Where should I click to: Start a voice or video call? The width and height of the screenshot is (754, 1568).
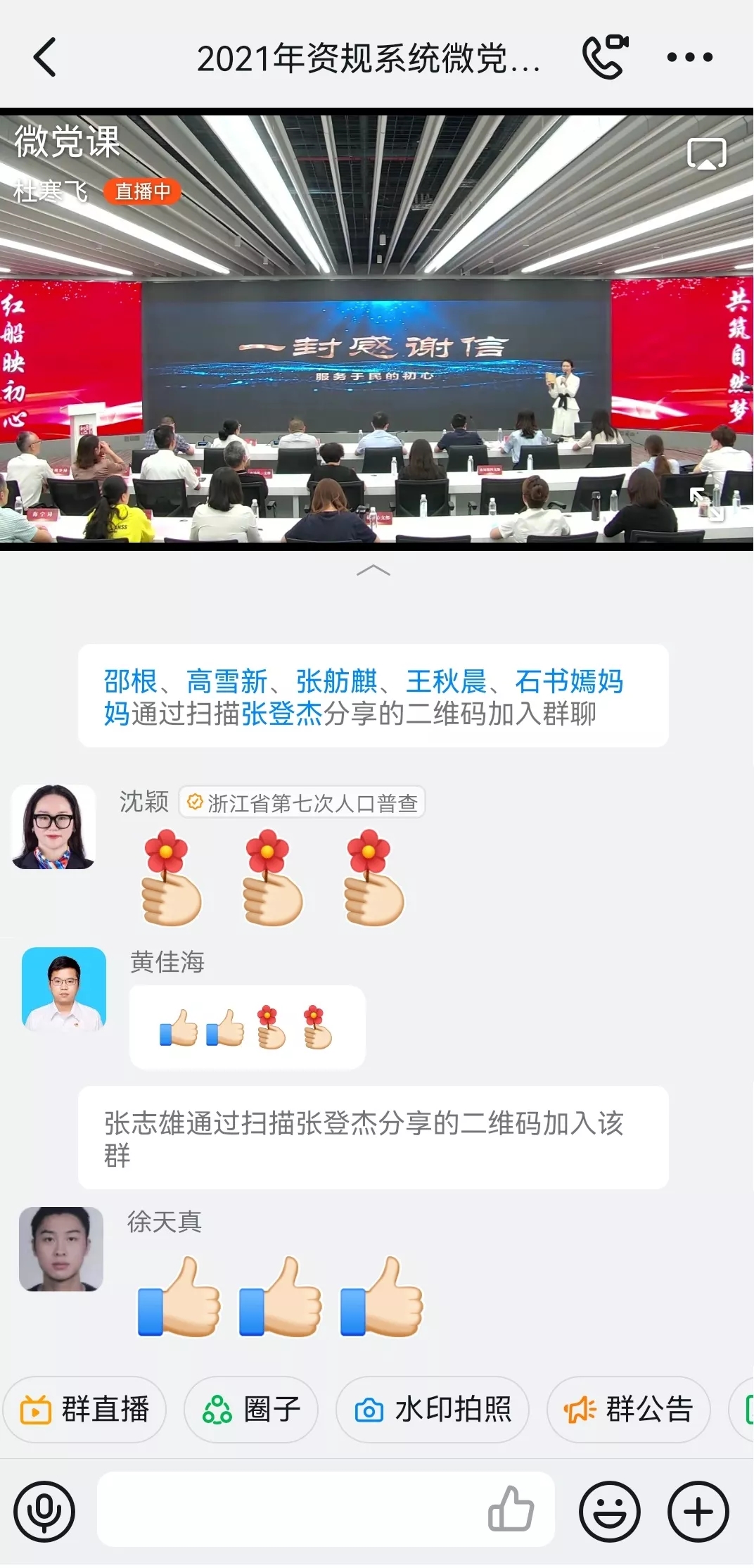(x=605, y=56)
